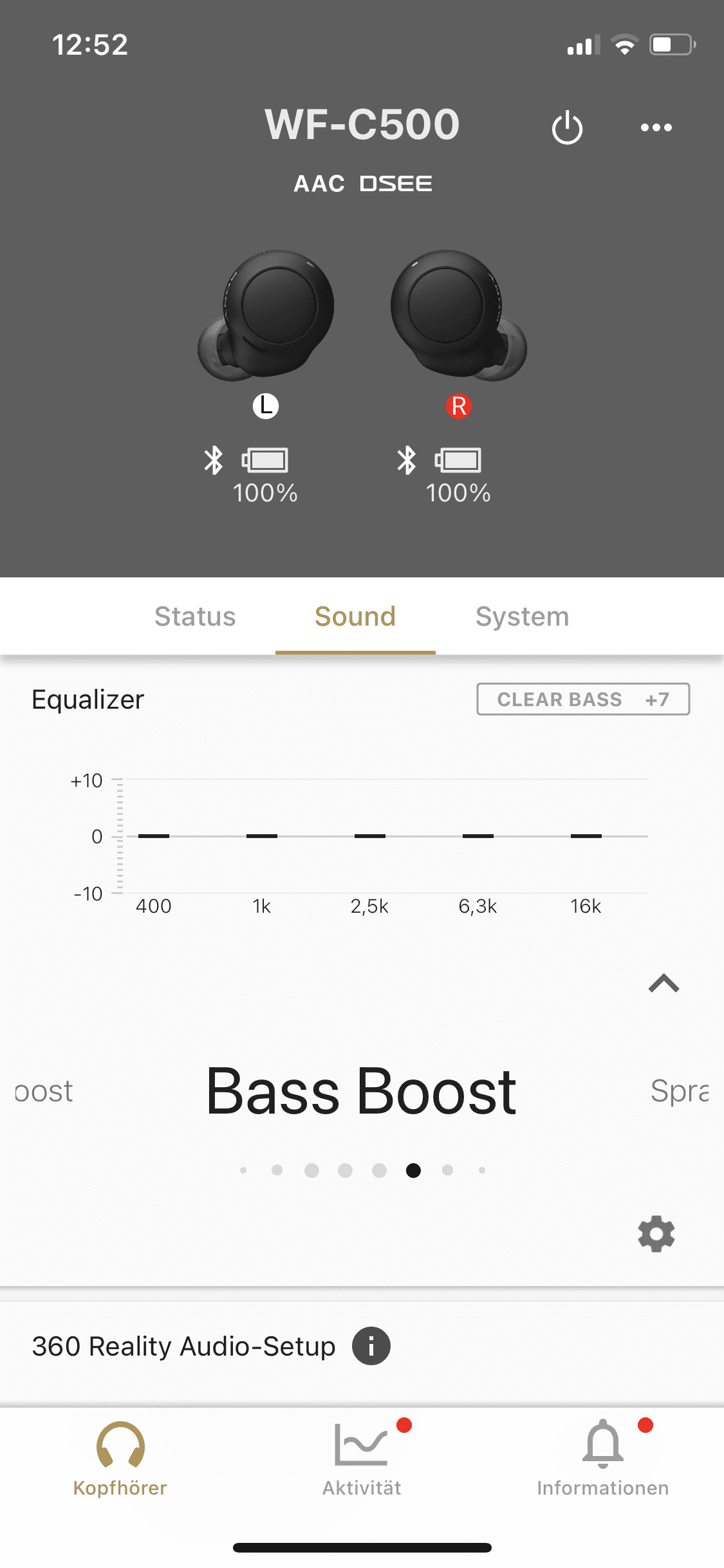Show info about 360 Reality Audio-Setup

[371, 1346]
